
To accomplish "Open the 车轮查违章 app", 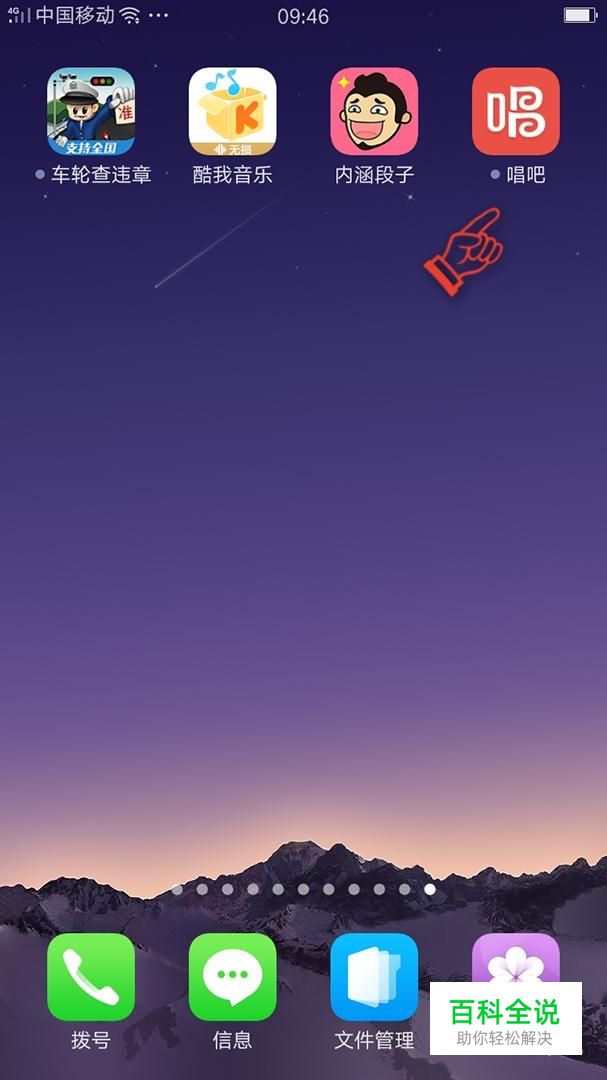I will point(91,111).
